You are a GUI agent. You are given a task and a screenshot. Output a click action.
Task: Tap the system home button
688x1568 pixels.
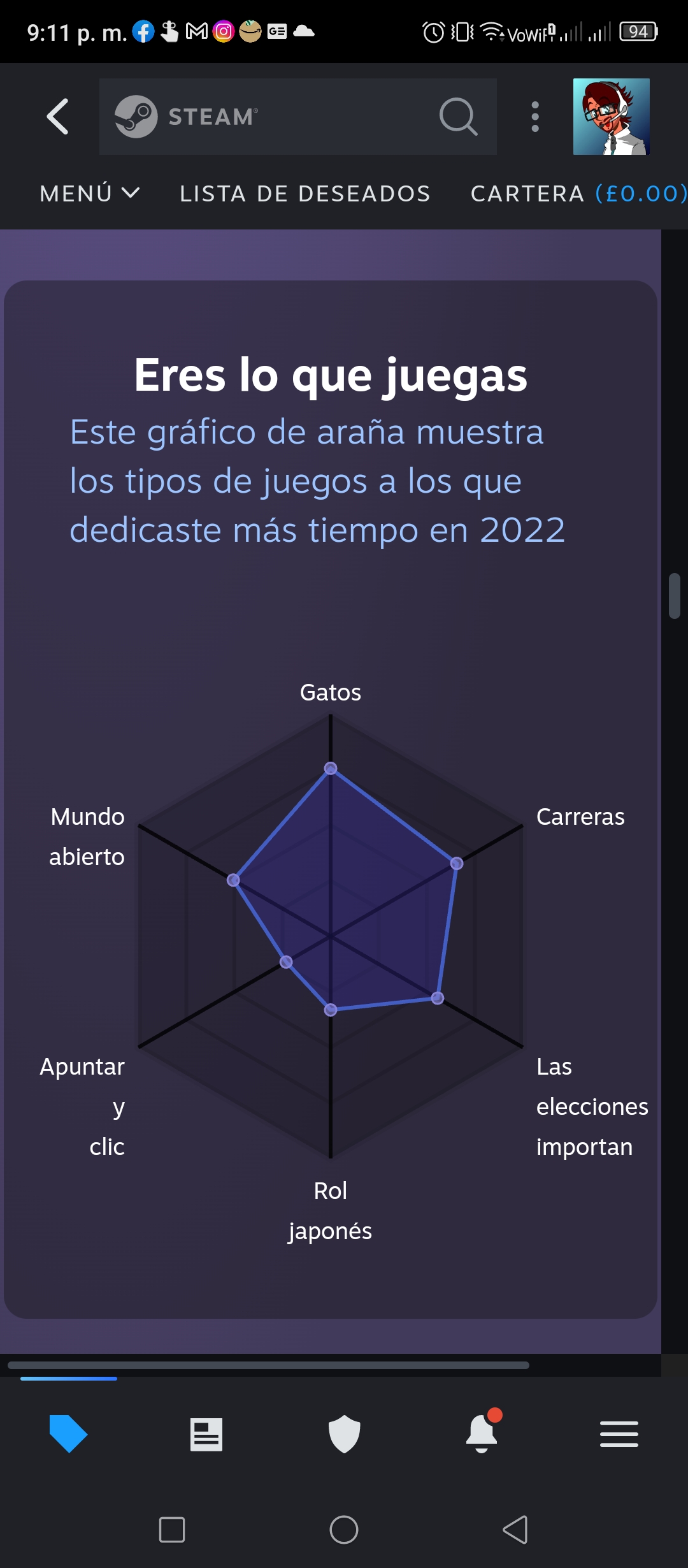pyautogui.click(x=344, y=1529)
